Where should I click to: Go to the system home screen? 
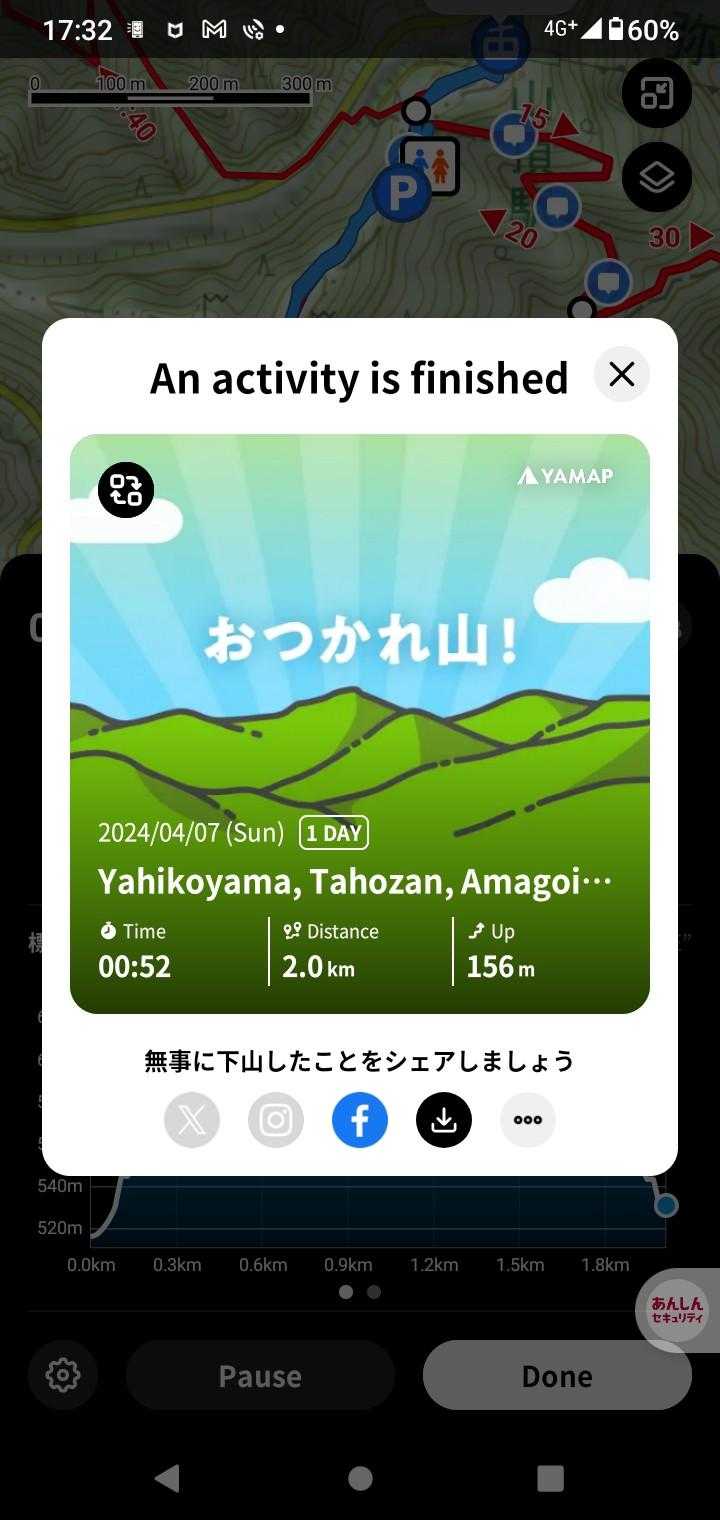(360, 1478)
